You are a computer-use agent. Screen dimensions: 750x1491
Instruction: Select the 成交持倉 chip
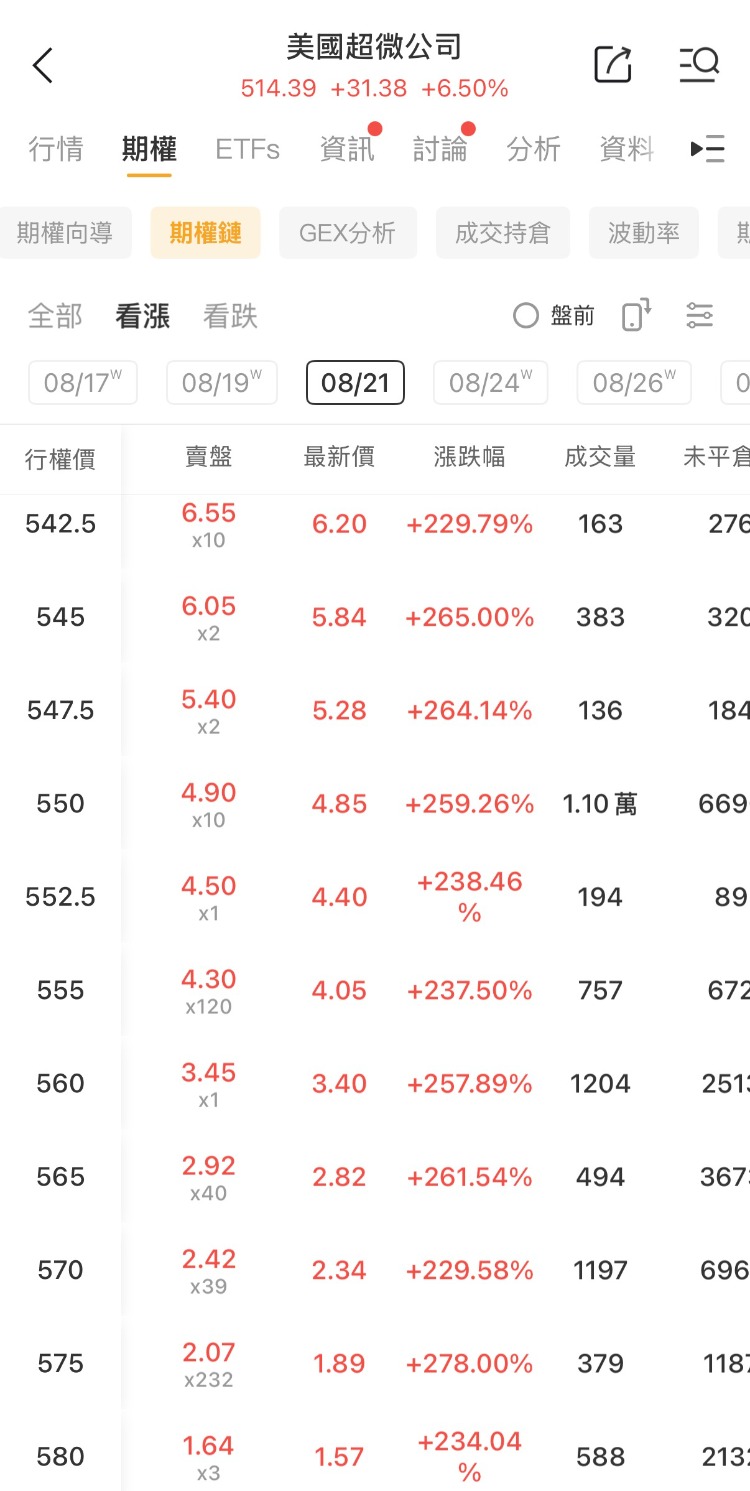pos(503,233)
